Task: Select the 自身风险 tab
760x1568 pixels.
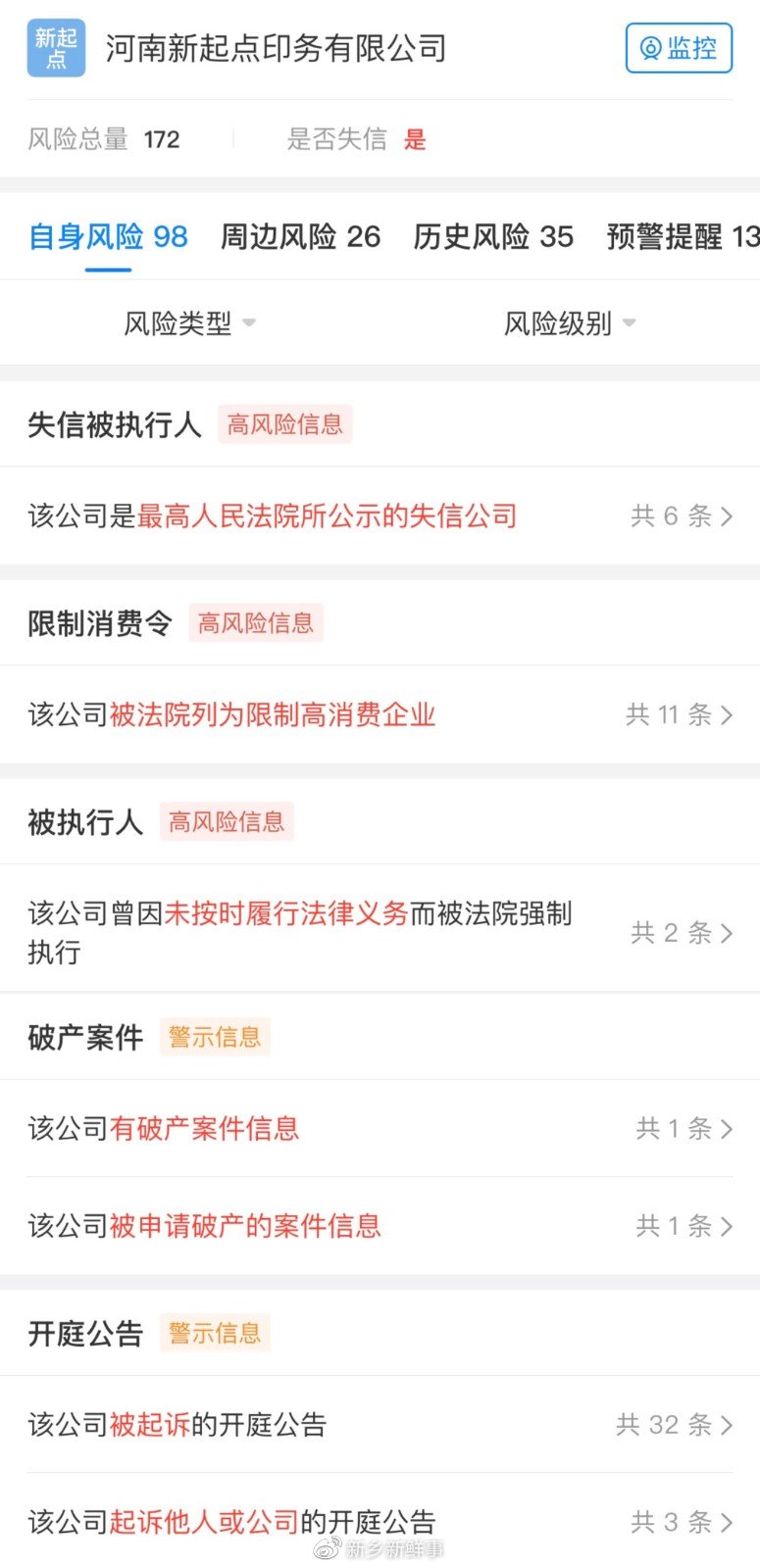Action: point(108,236)
